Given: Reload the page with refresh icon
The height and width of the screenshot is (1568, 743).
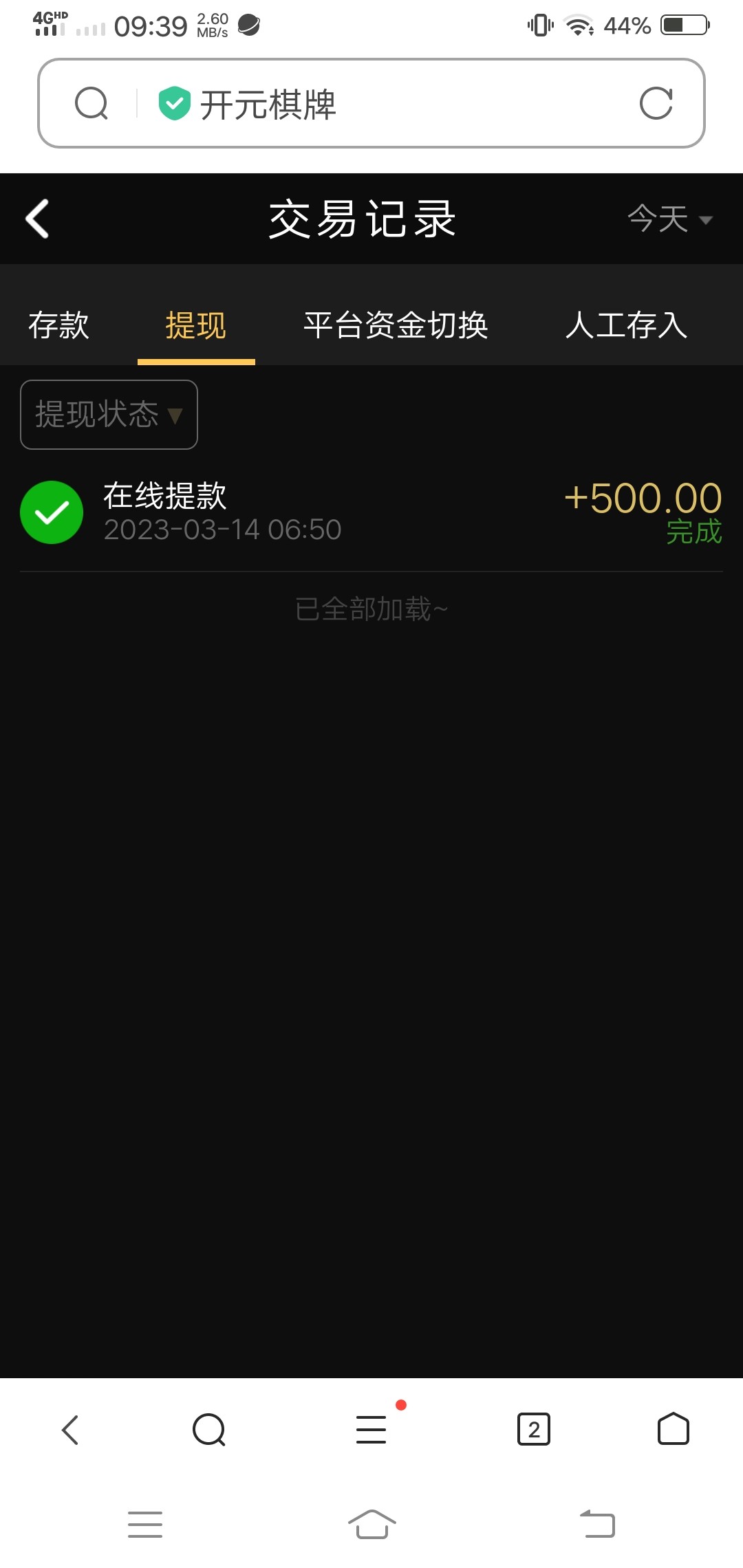Looking at the screenshot, I should coord(656,104).
